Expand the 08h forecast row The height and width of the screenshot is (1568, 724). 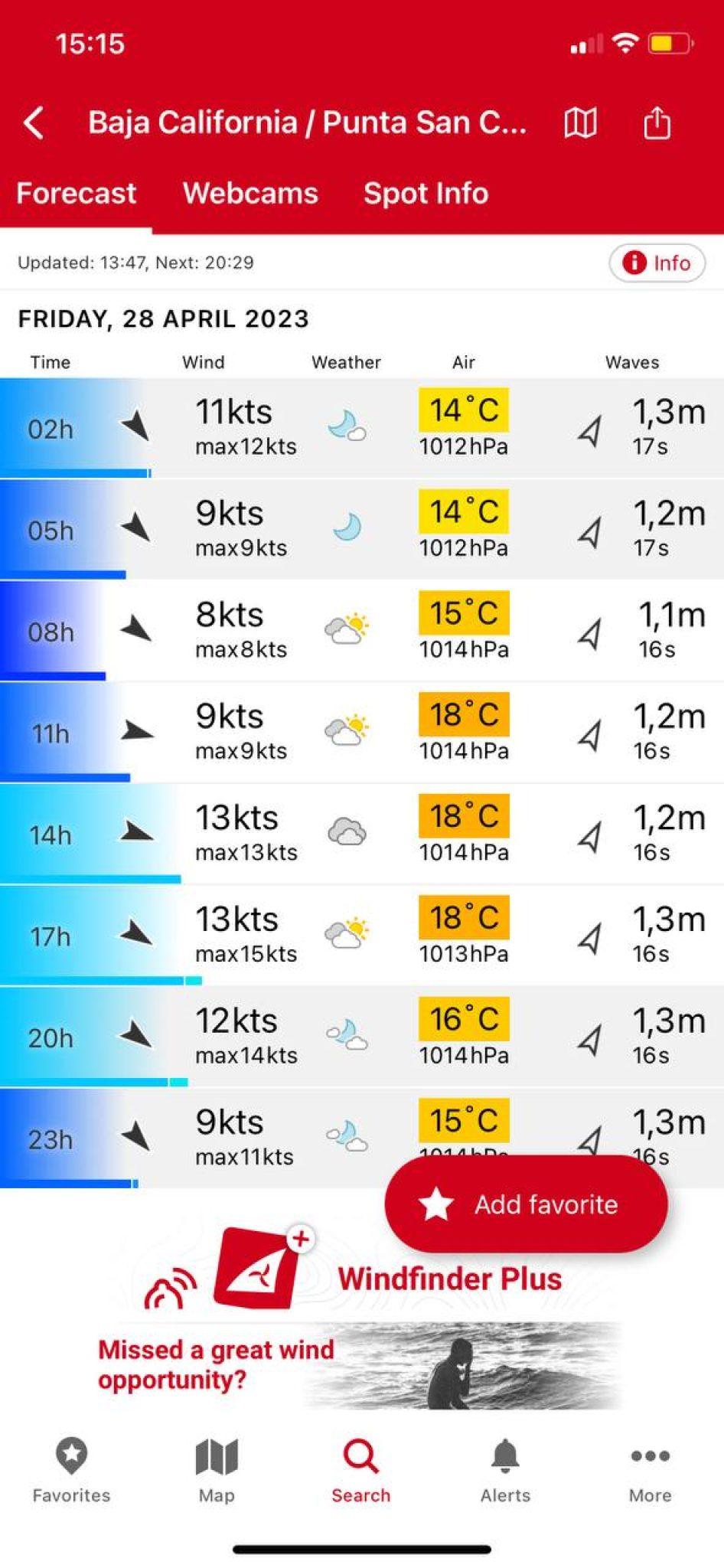360,632
